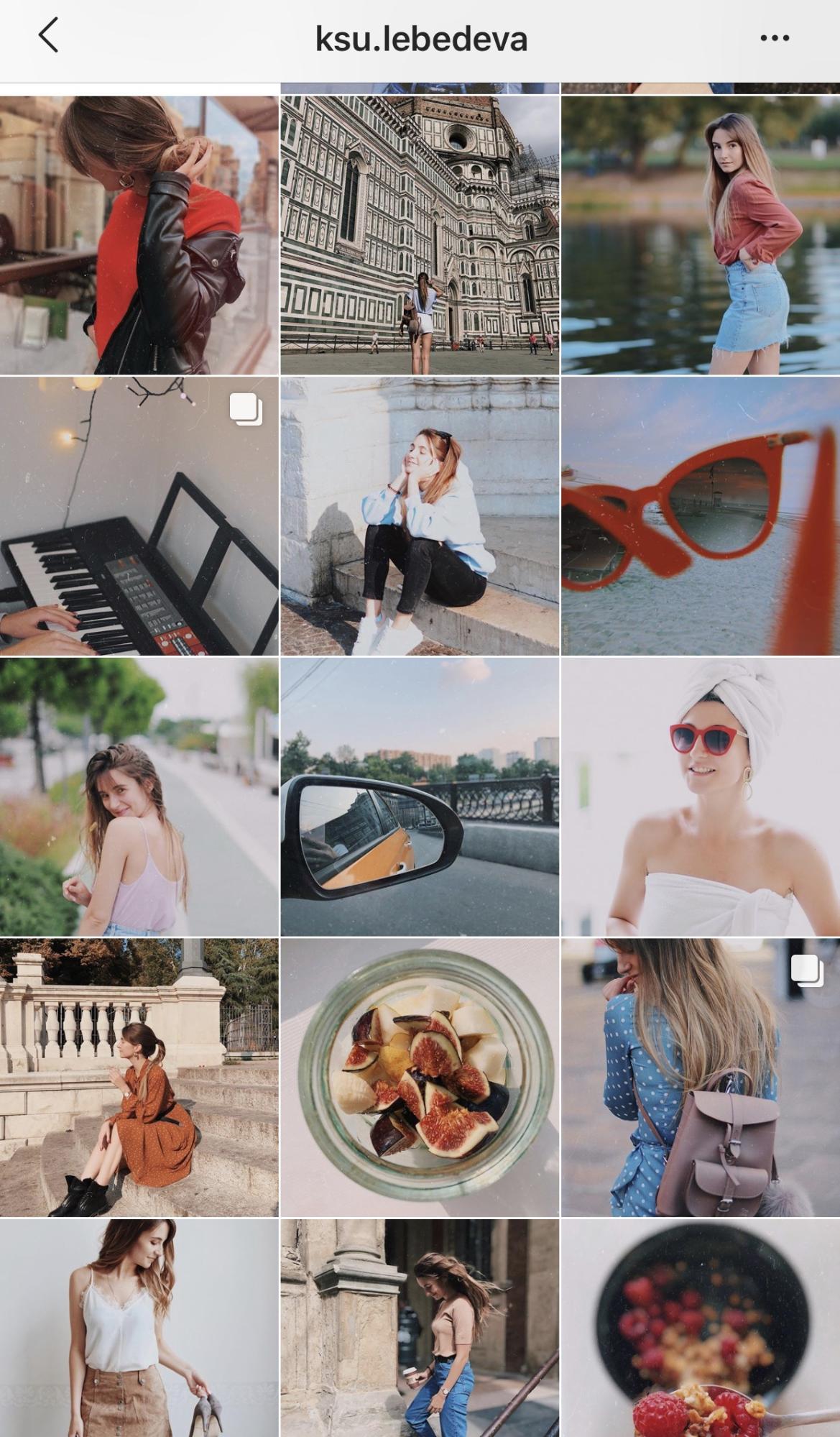Open the orange dress on stairs photo
The height and width of the screenshot is (1437, 840).
139,1077
